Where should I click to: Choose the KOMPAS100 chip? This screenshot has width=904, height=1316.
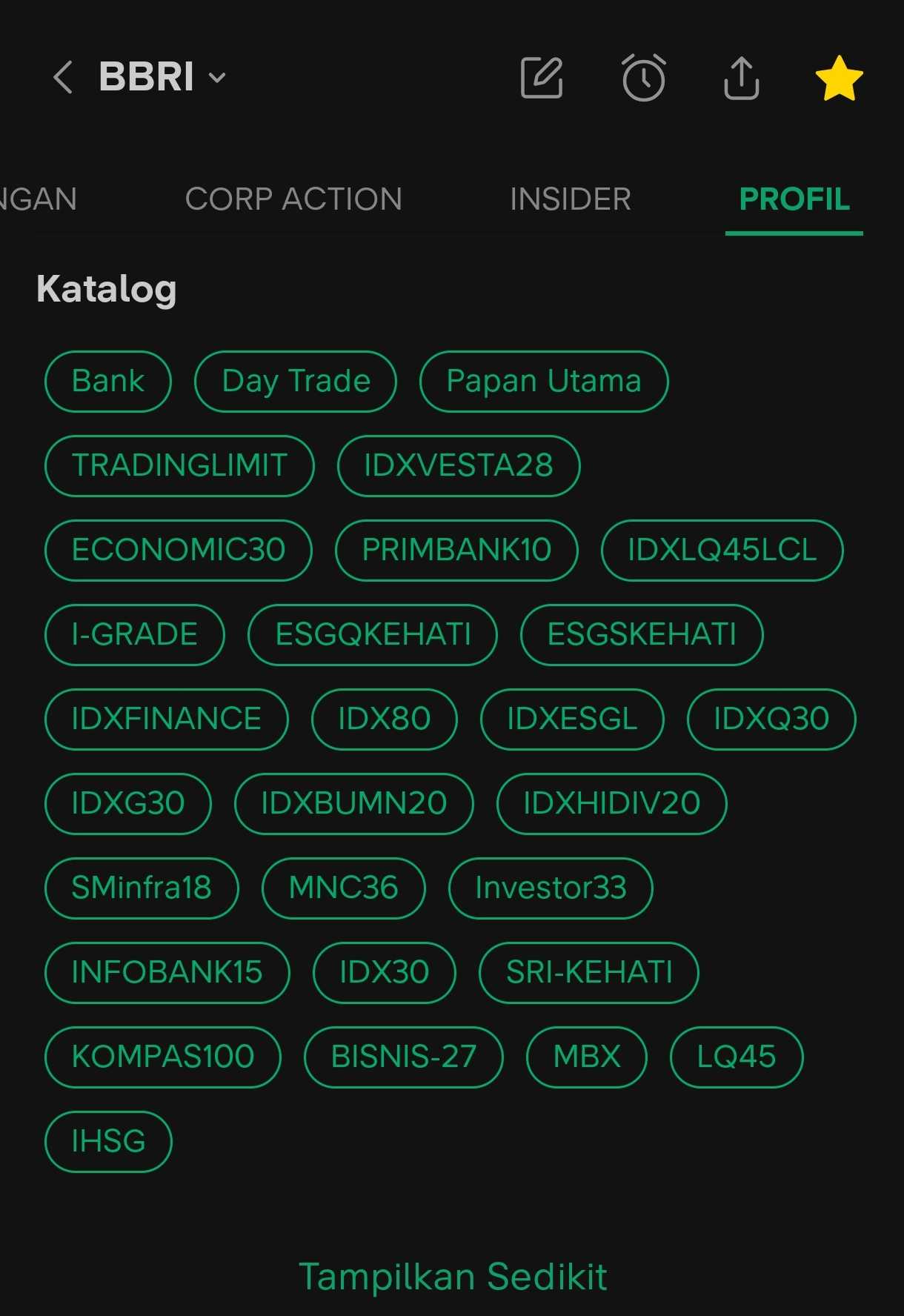163,1057
